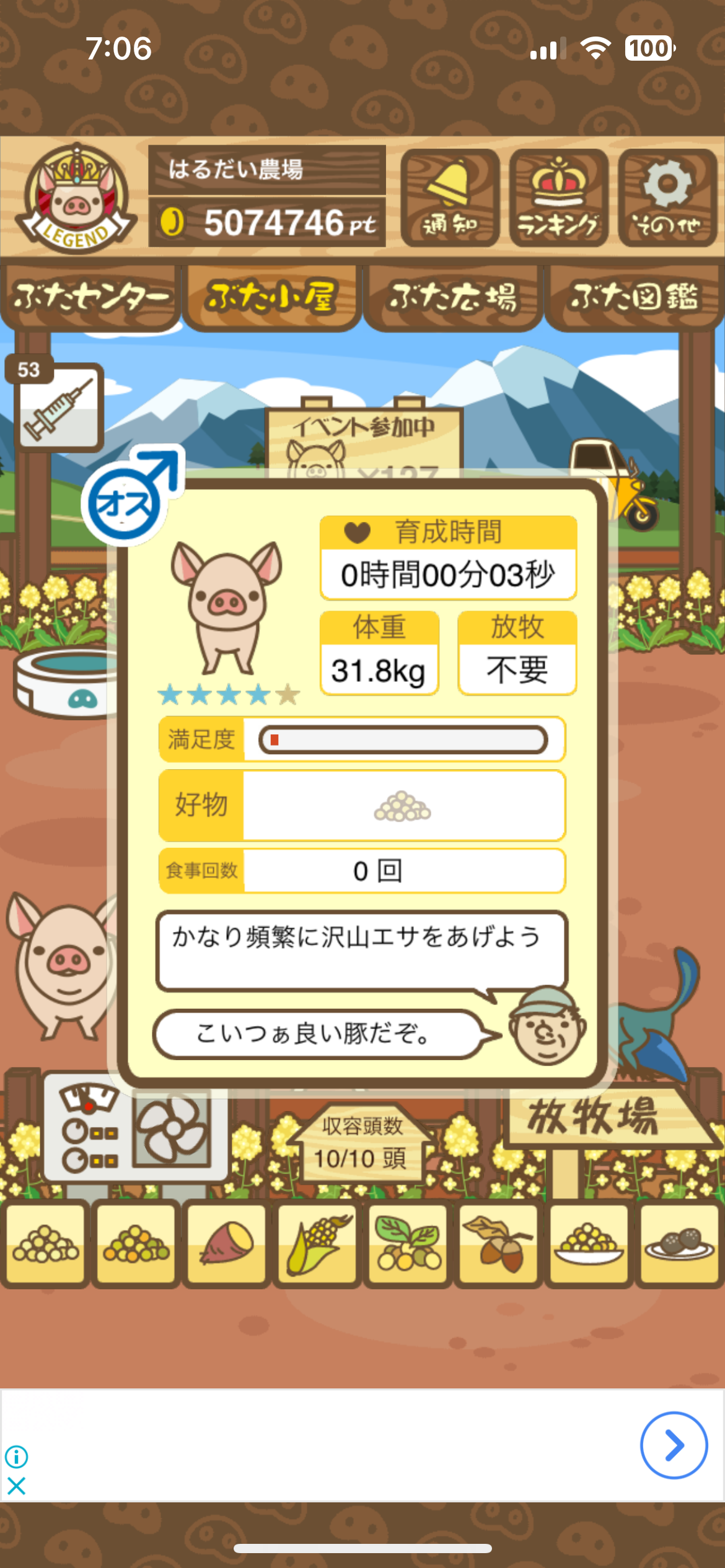Switch to the ぶた小屋 tab
The height and width of the screenshot is (1568, 725).
point(272,297)
